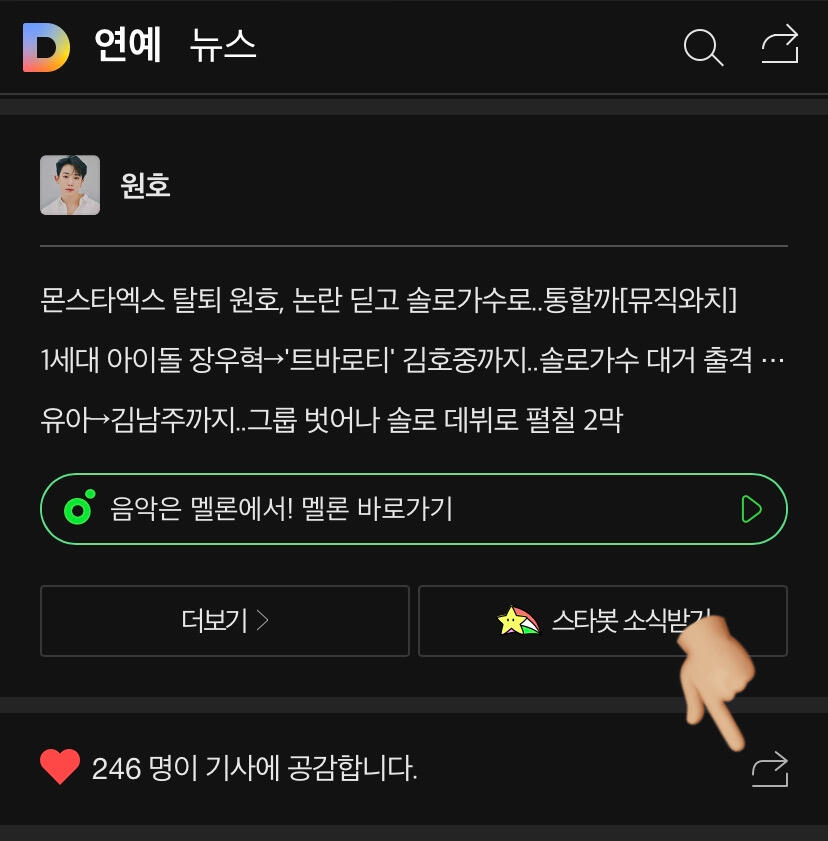Read article 몬스타엑스 탈퇴 원호 솔로가수로
The width and height of the screenshot is (828, 841).
[389, 299]
